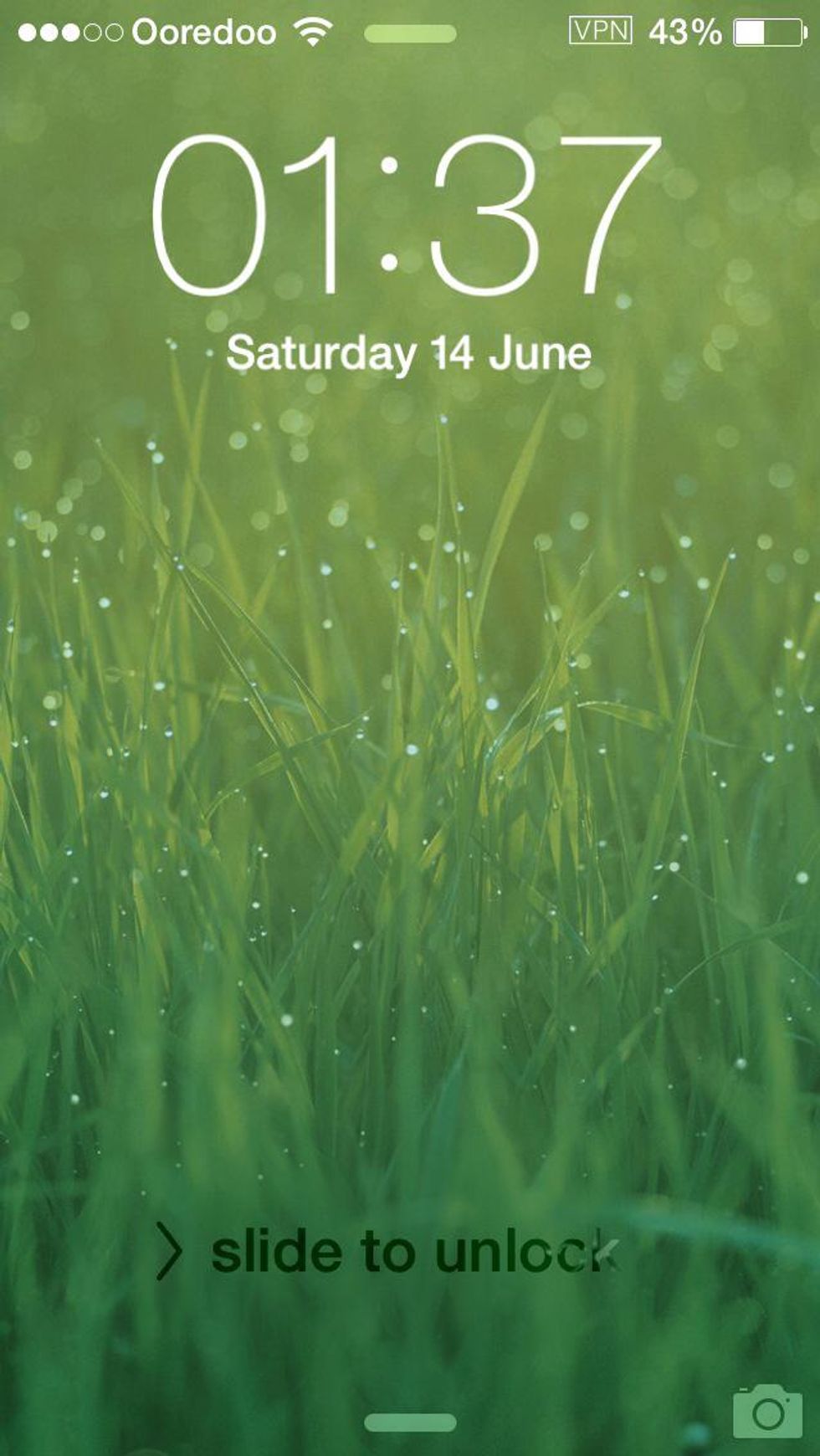Tap the camera shortcut icon

(x=767, y=1412)
